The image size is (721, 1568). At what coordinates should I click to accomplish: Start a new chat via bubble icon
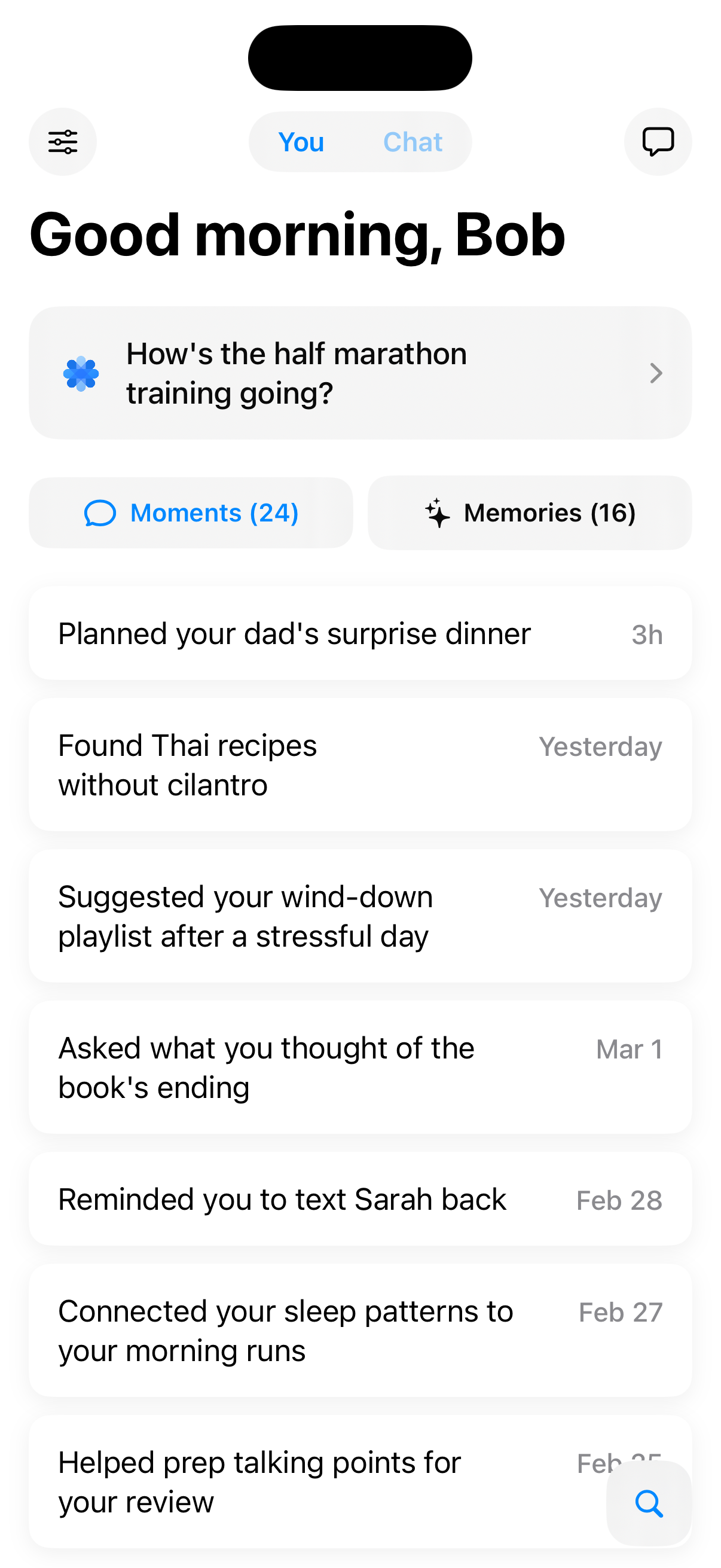point(657,142)
